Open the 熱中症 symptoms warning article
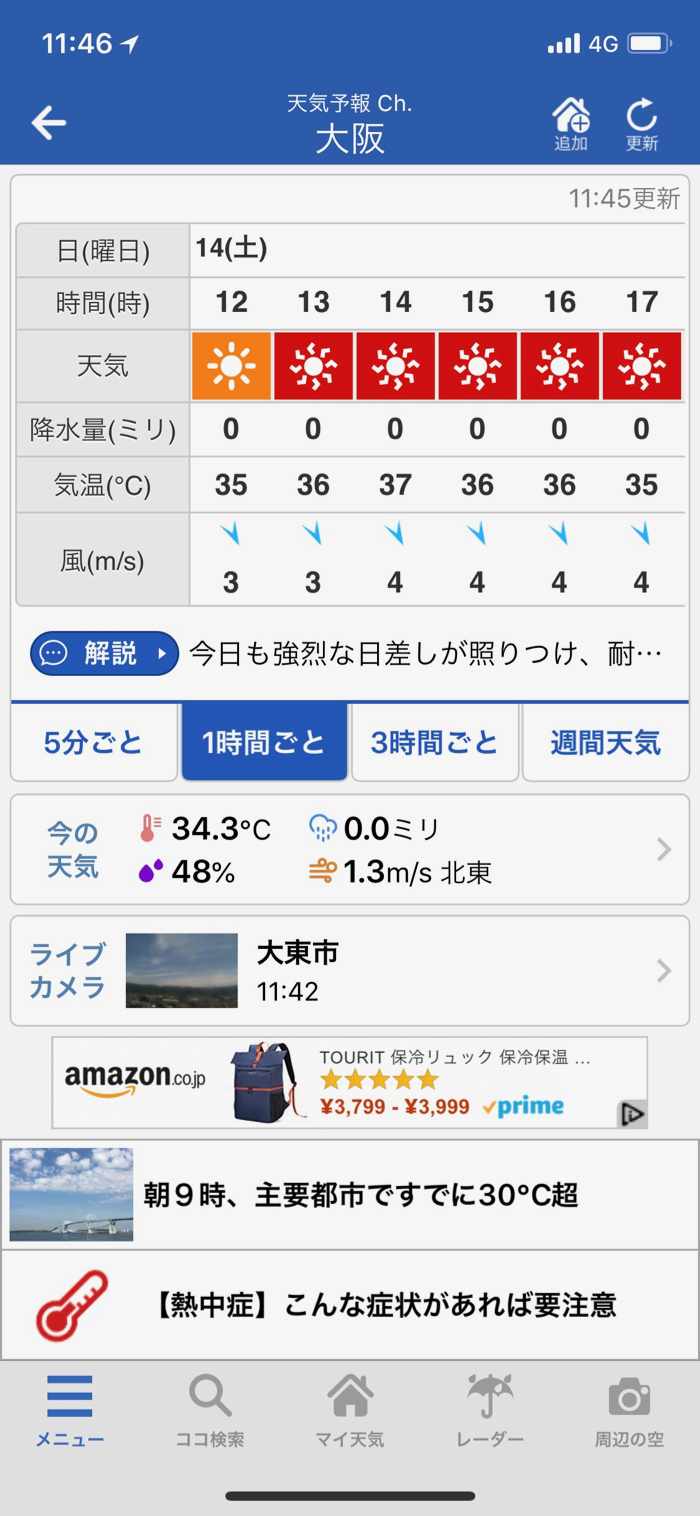 tap(350, 1305)
